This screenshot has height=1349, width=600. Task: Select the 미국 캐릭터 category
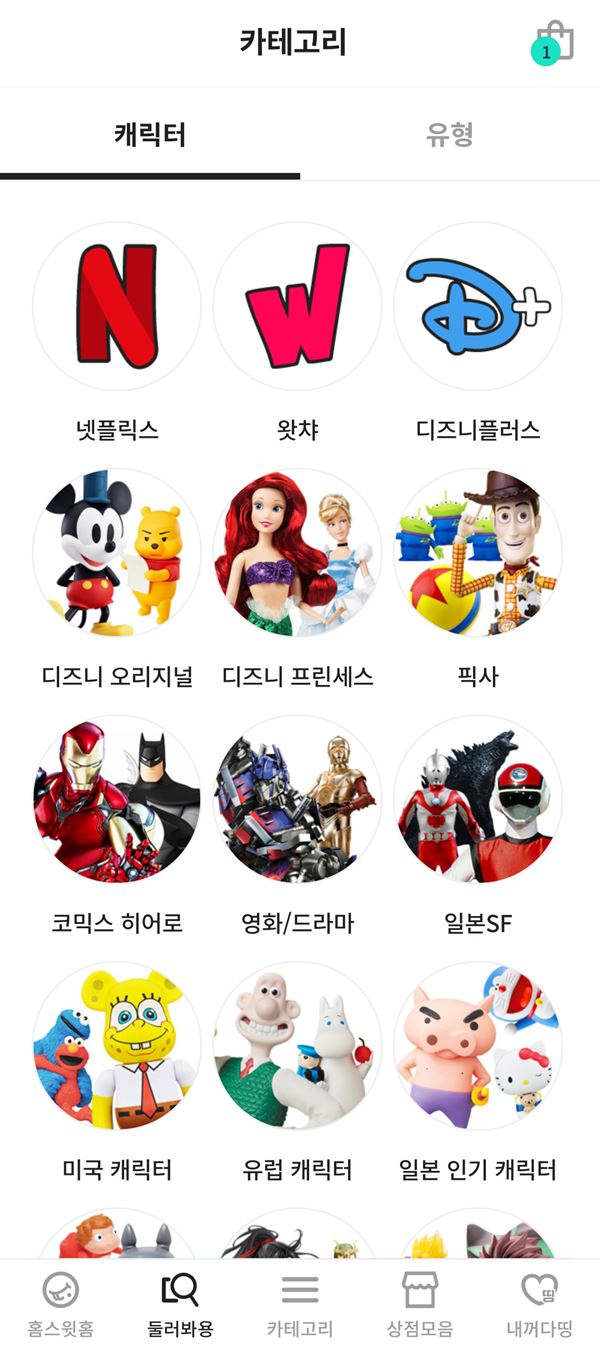click(x=117, y=1046)
